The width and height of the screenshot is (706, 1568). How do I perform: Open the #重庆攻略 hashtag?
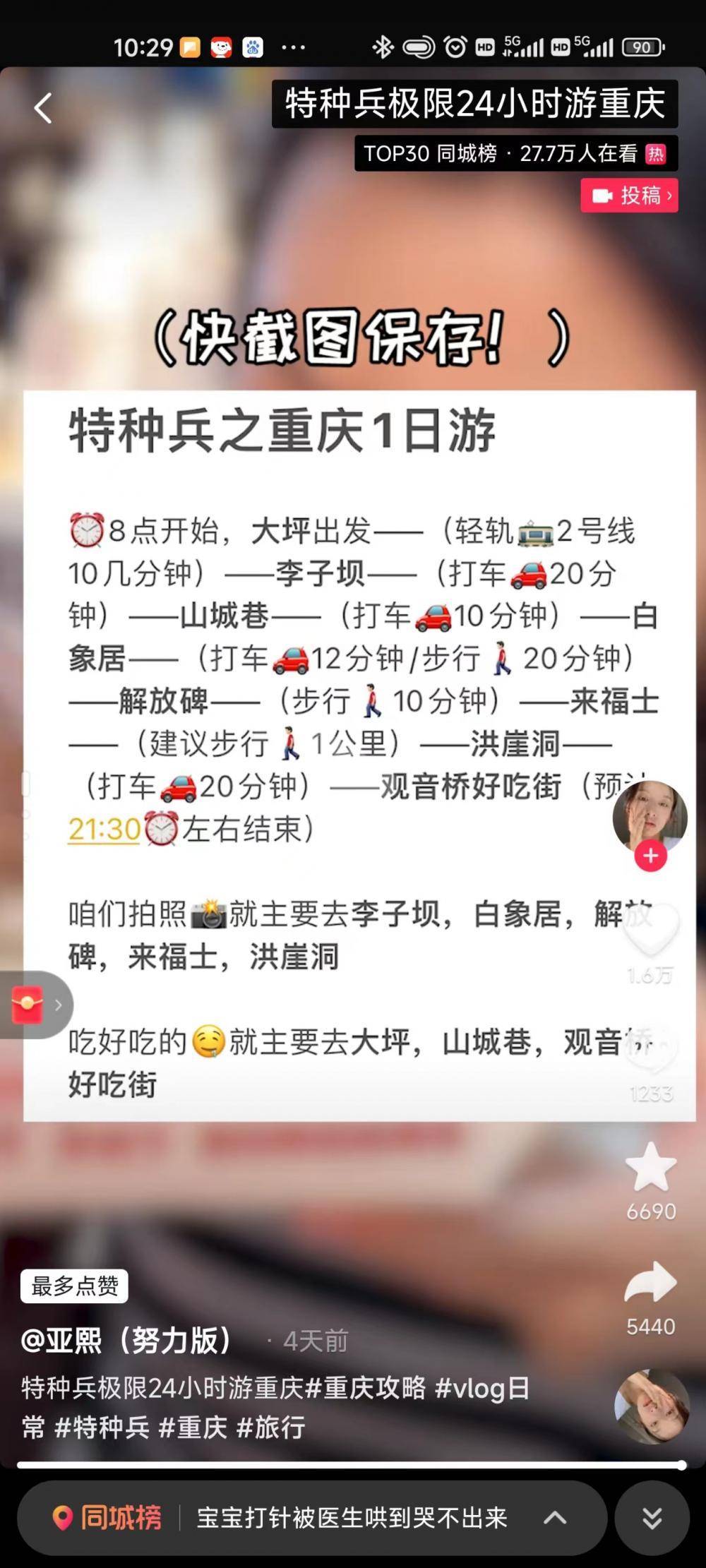click(367, 1388)
